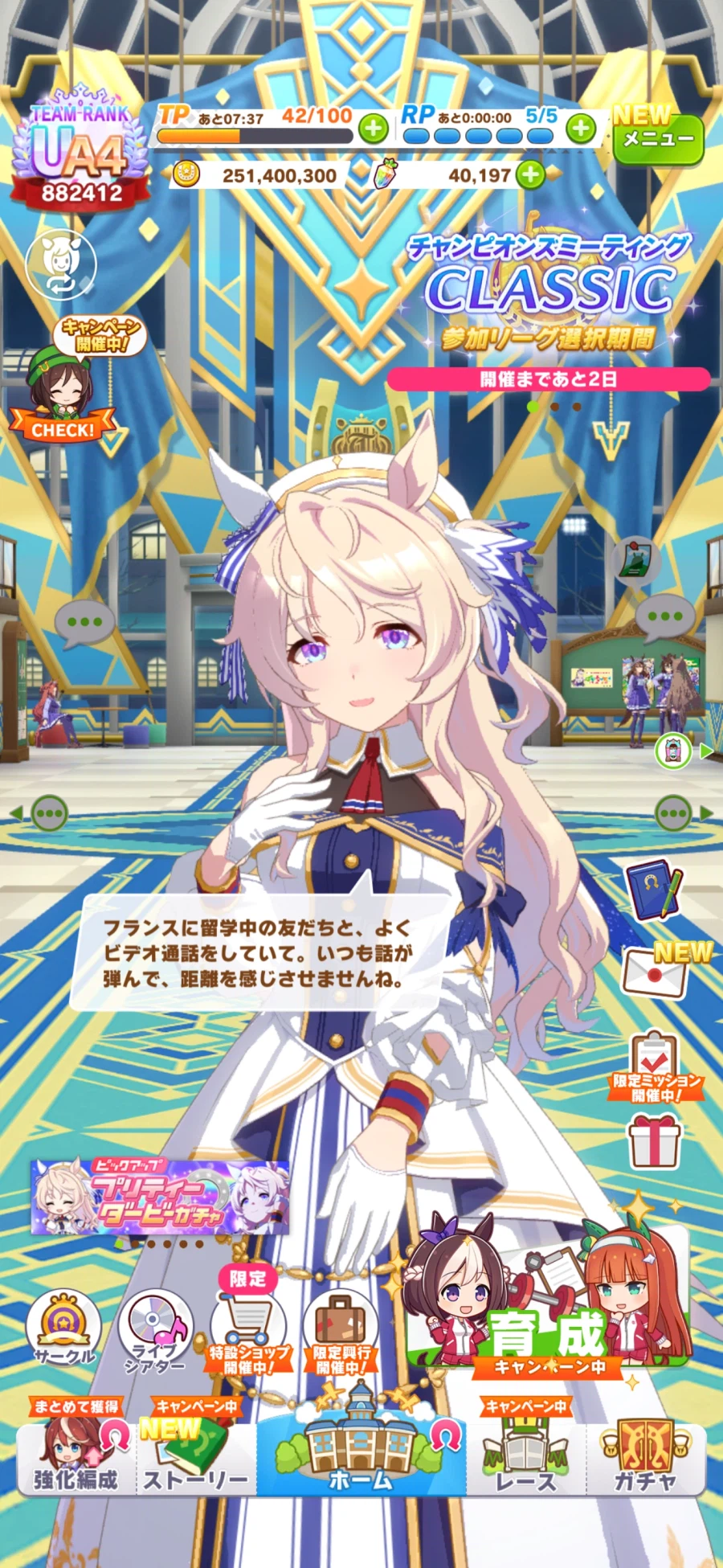Open the プリティーダービーガチャ pickup banner
The image size is (723, 1568).
click(159, 1196)
